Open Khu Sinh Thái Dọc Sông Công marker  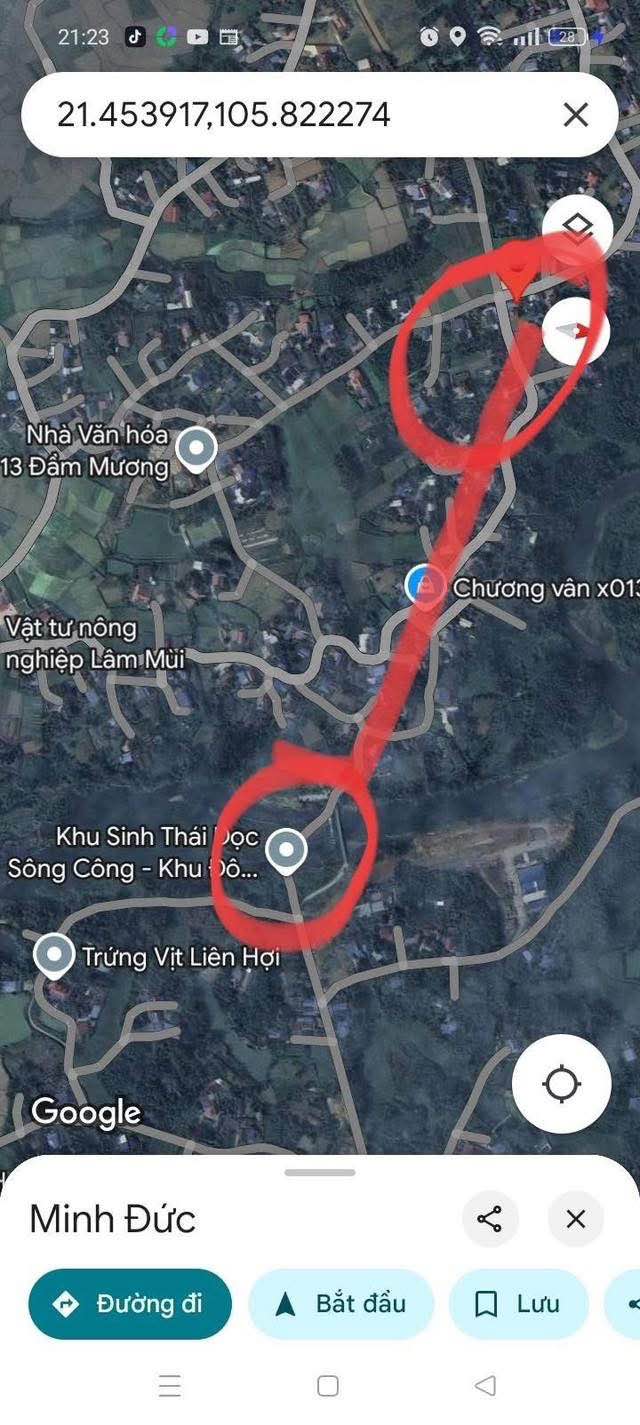[x=288, y=852]
